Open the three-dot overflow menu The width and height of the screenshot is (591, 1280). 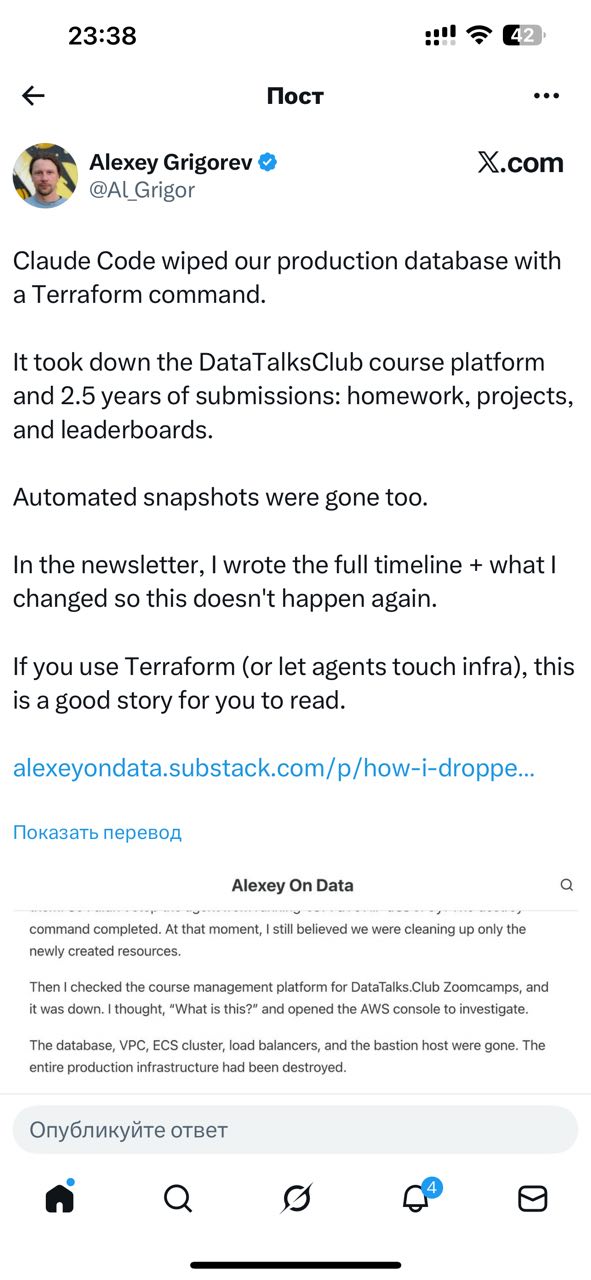pyautogui.click(x=547, y=96)
